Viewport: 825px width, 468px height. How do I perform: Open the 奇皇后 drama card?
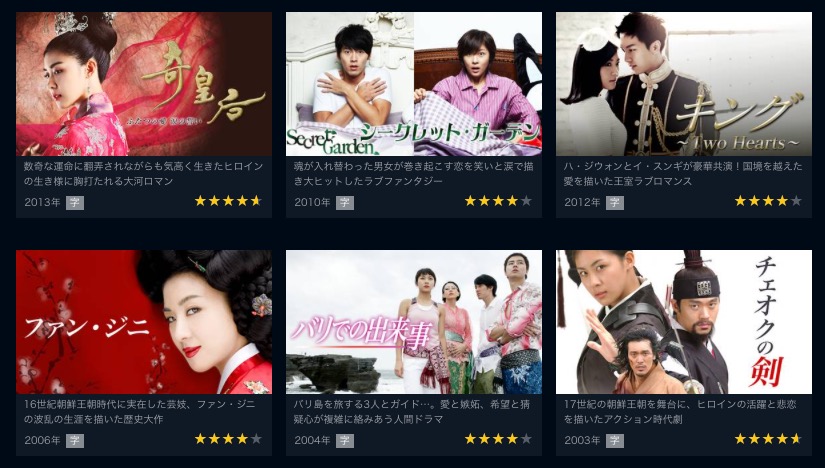144,84
